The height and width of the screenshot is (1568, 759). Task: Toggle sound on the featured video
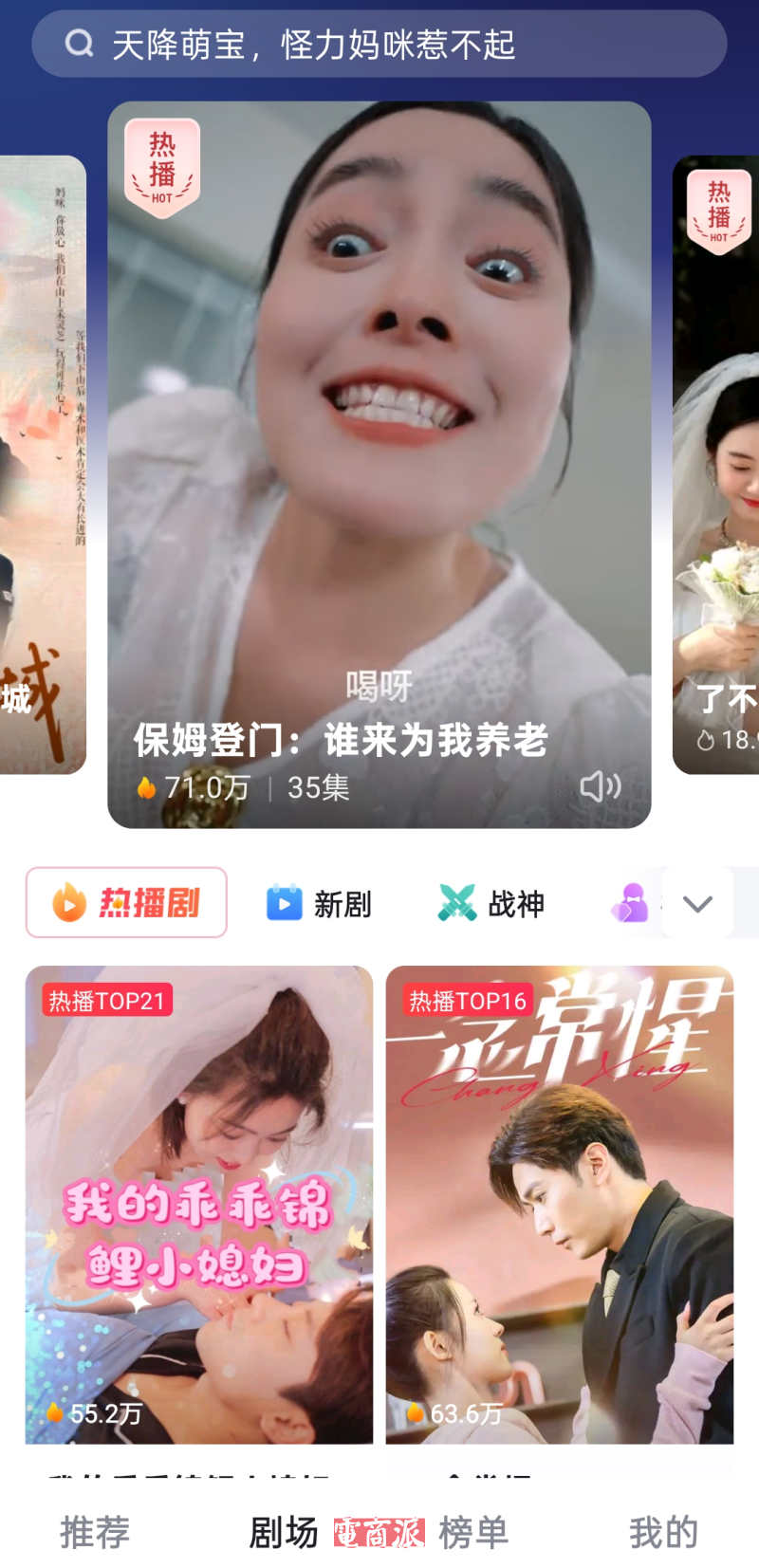600,786
